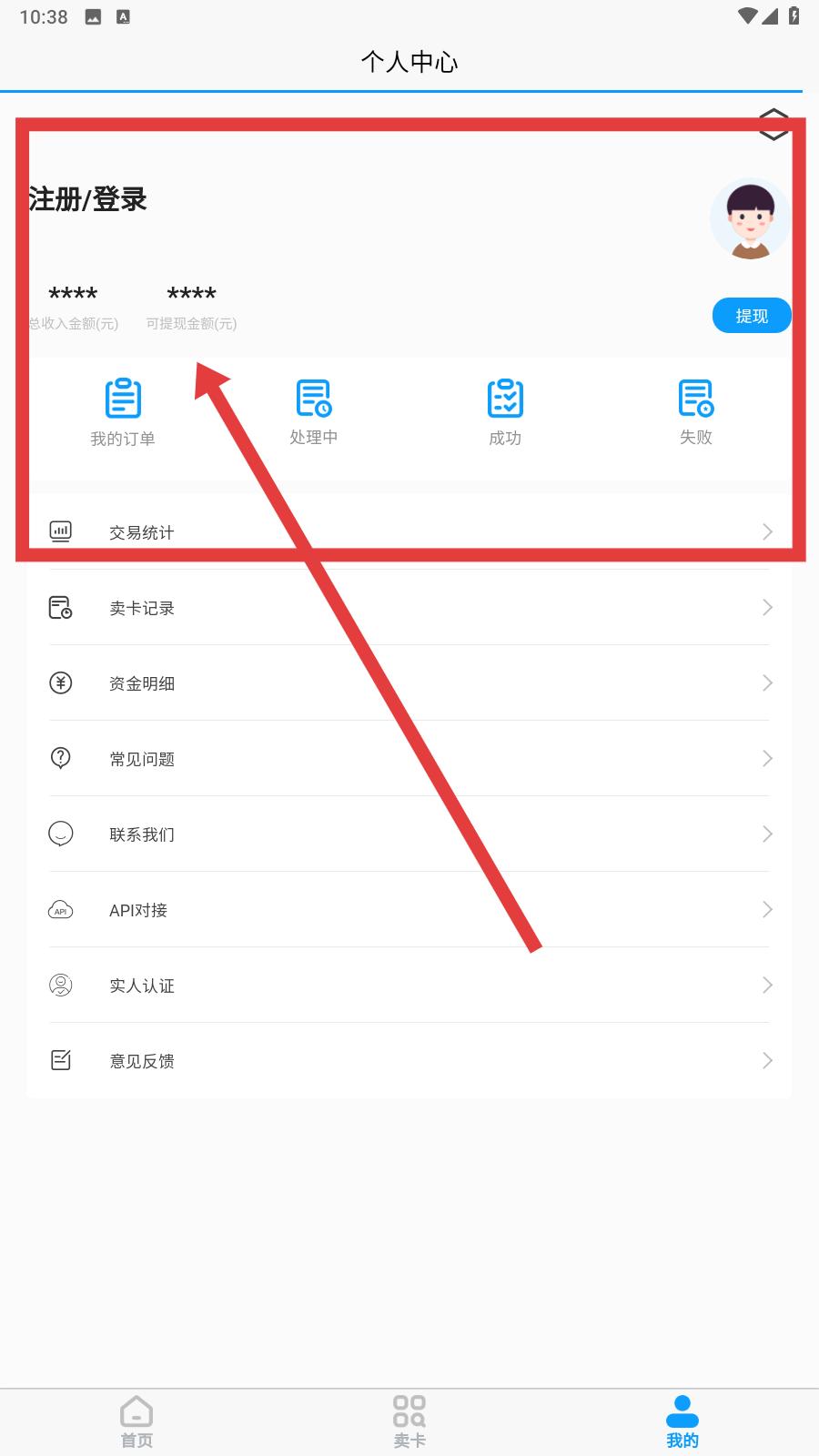Image resolution: width=819 pixels, height=1456 pixels.
Task: Open 联系我们 row
Action: tap(409, 834)
